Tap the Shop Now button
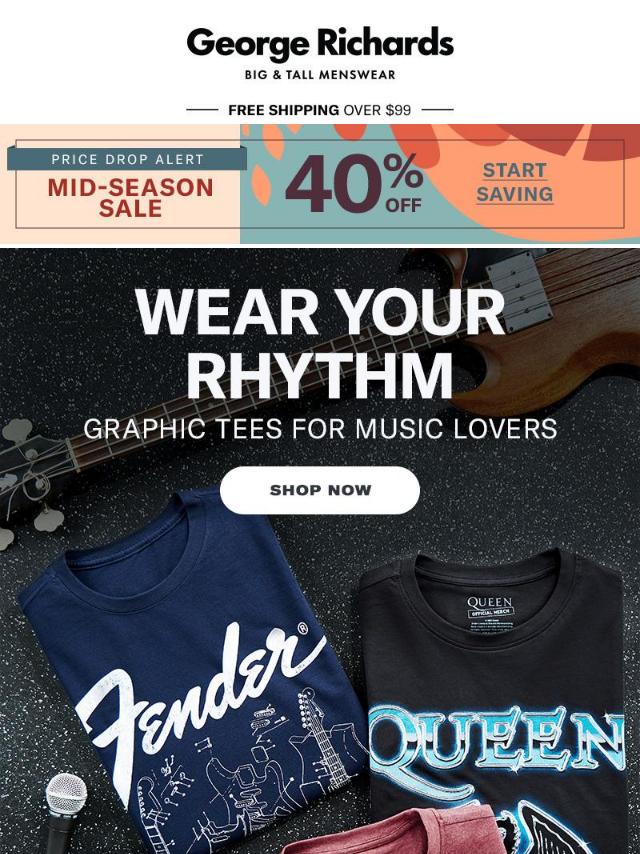 point(320,490)
